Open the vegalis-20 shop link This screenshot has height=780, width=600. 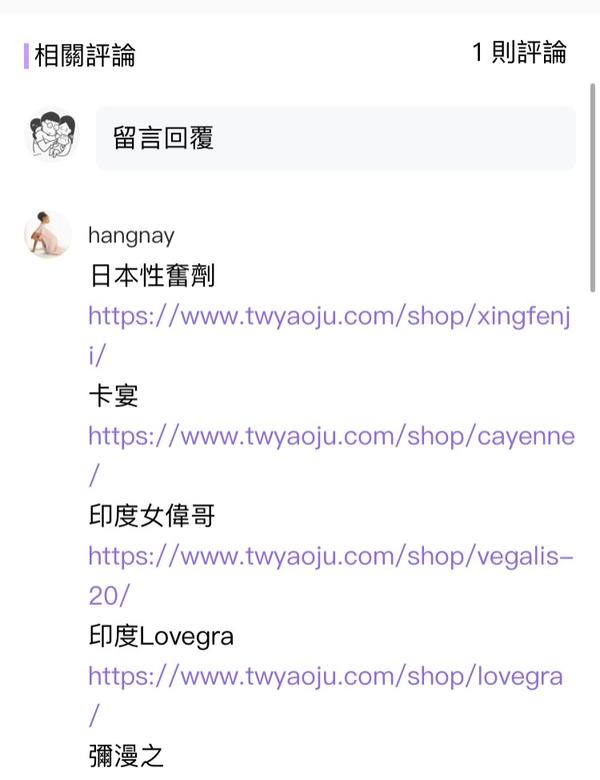(330, 556)
